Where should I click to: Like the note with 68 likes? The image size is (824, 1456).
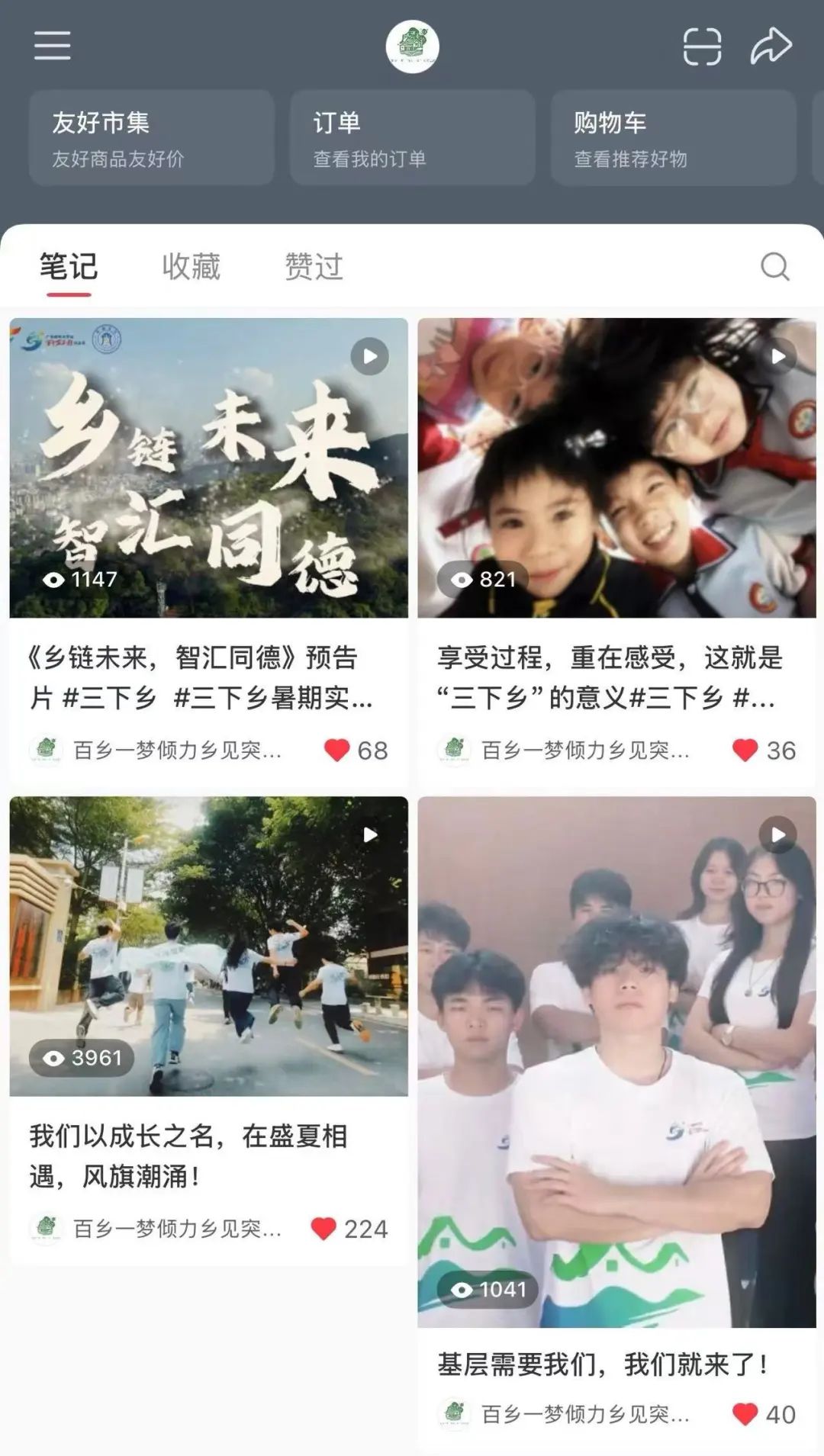[336, 750]
